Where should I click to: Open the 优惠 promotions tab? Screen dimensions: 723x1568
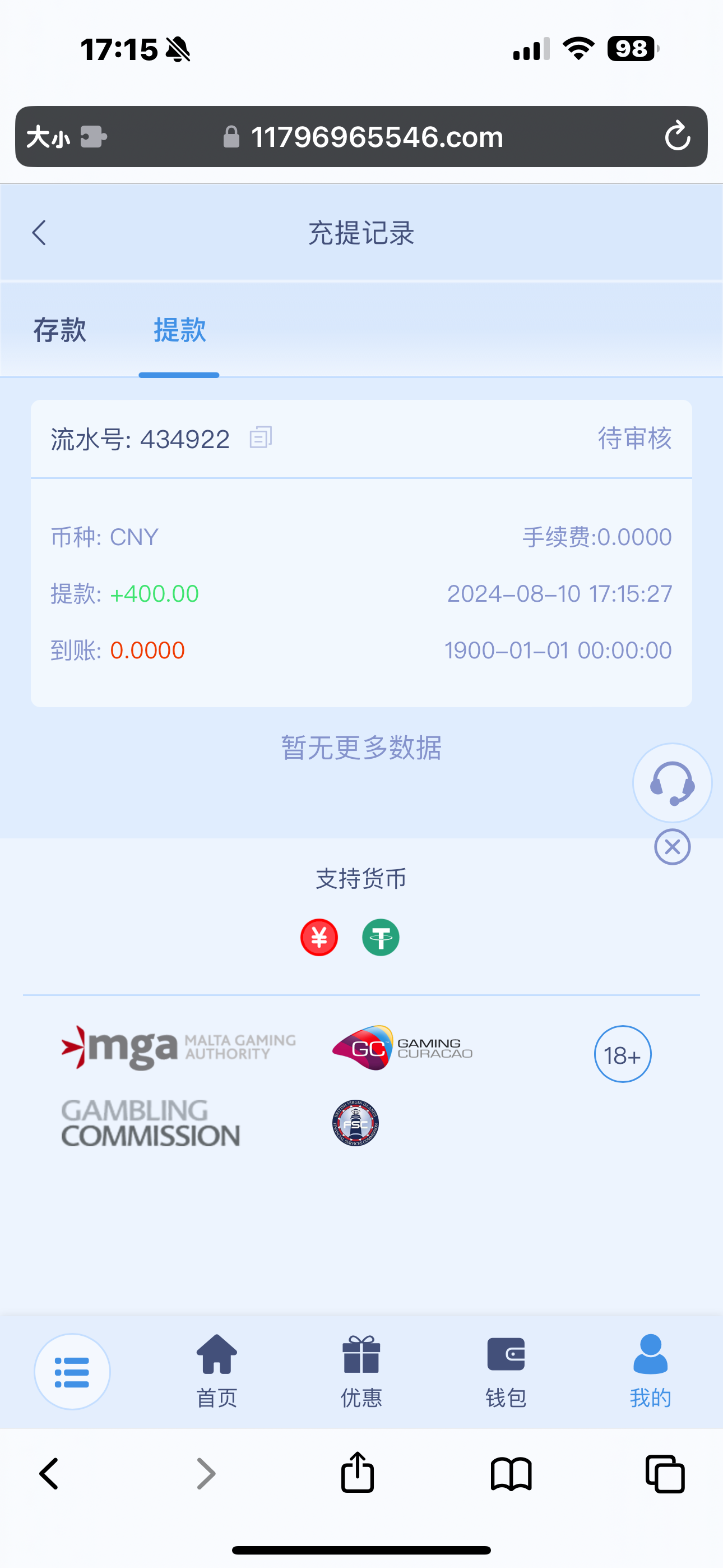361,1371
